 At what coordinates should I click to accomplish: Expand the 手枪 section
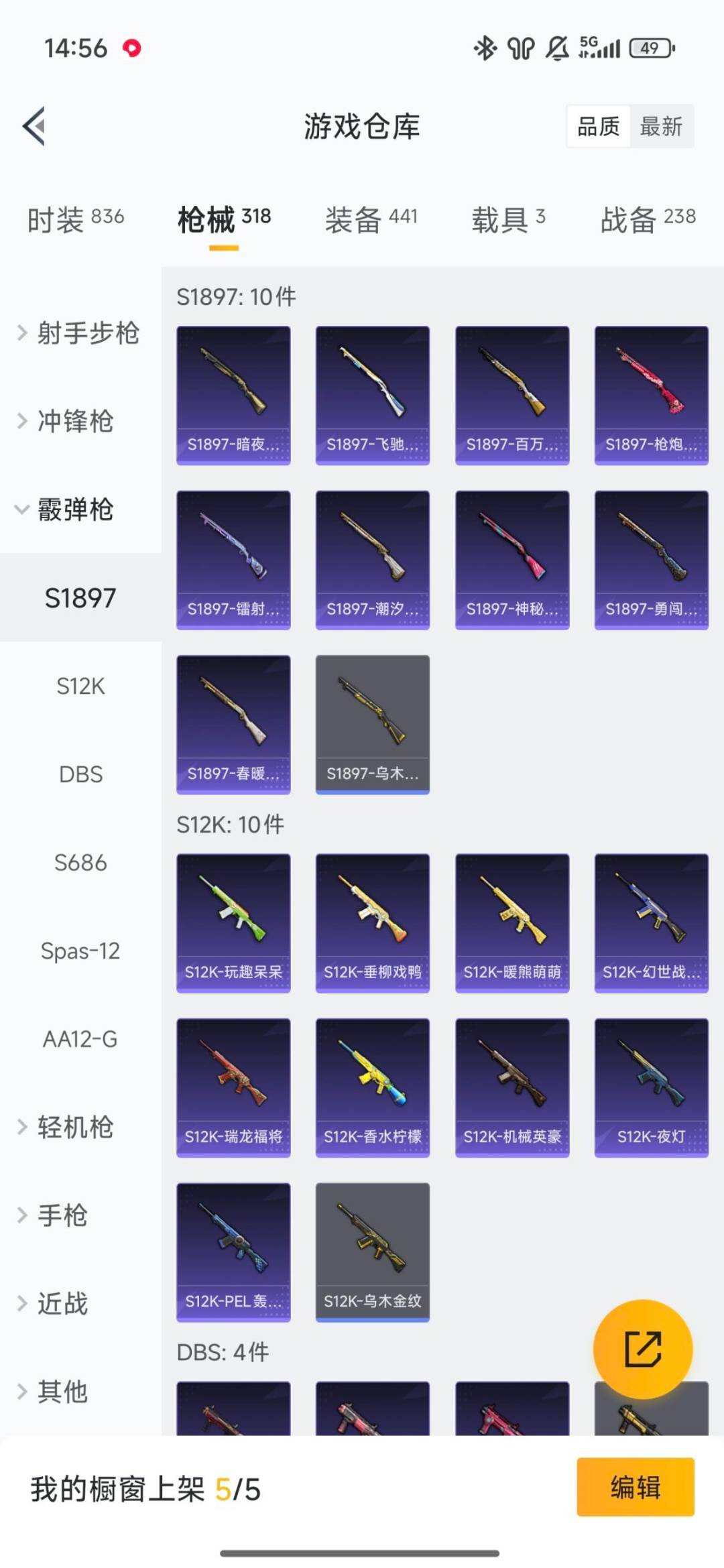pos(63,1215)
